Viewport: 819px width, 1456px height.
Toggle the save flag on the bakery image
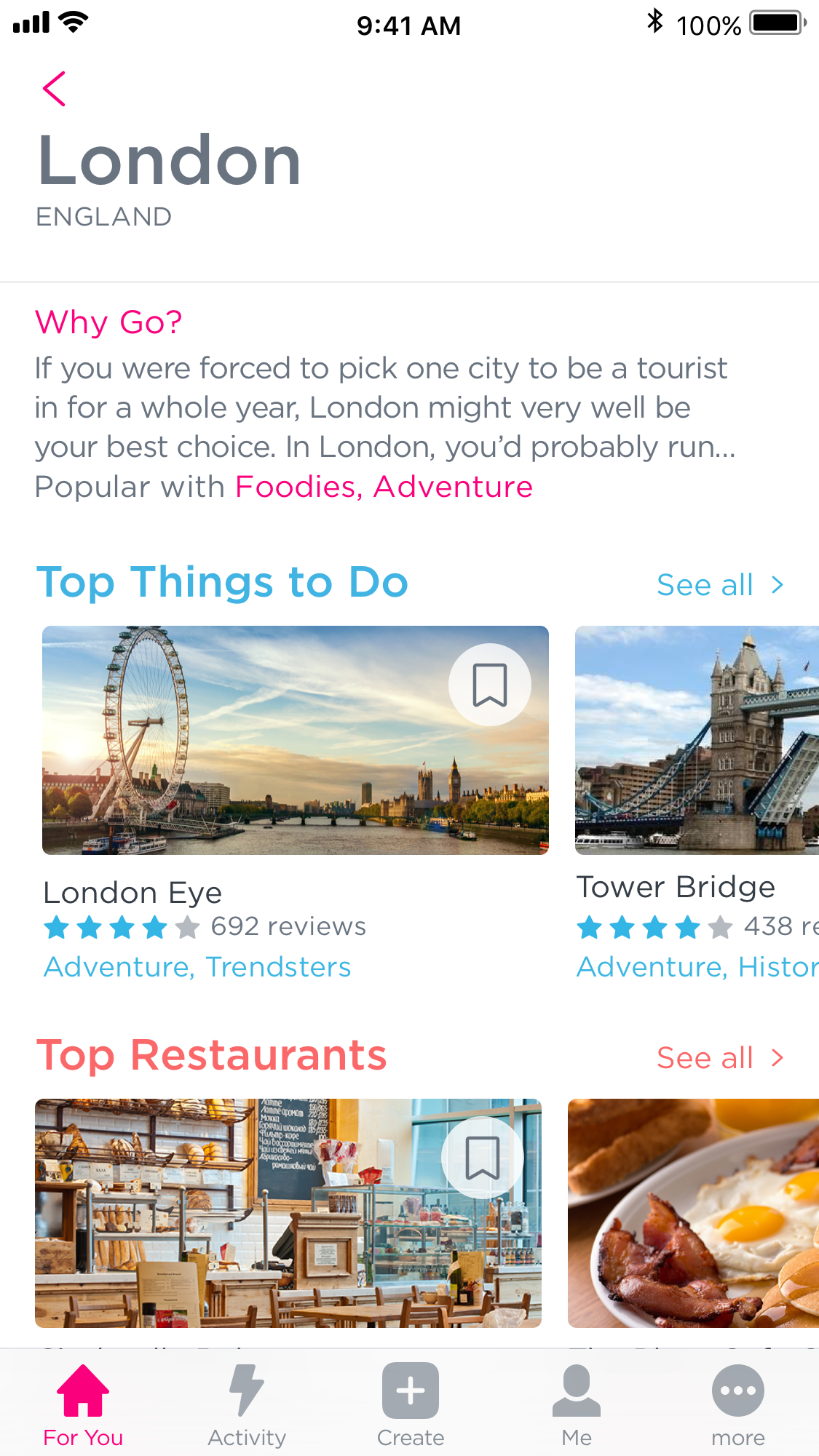480,1158
